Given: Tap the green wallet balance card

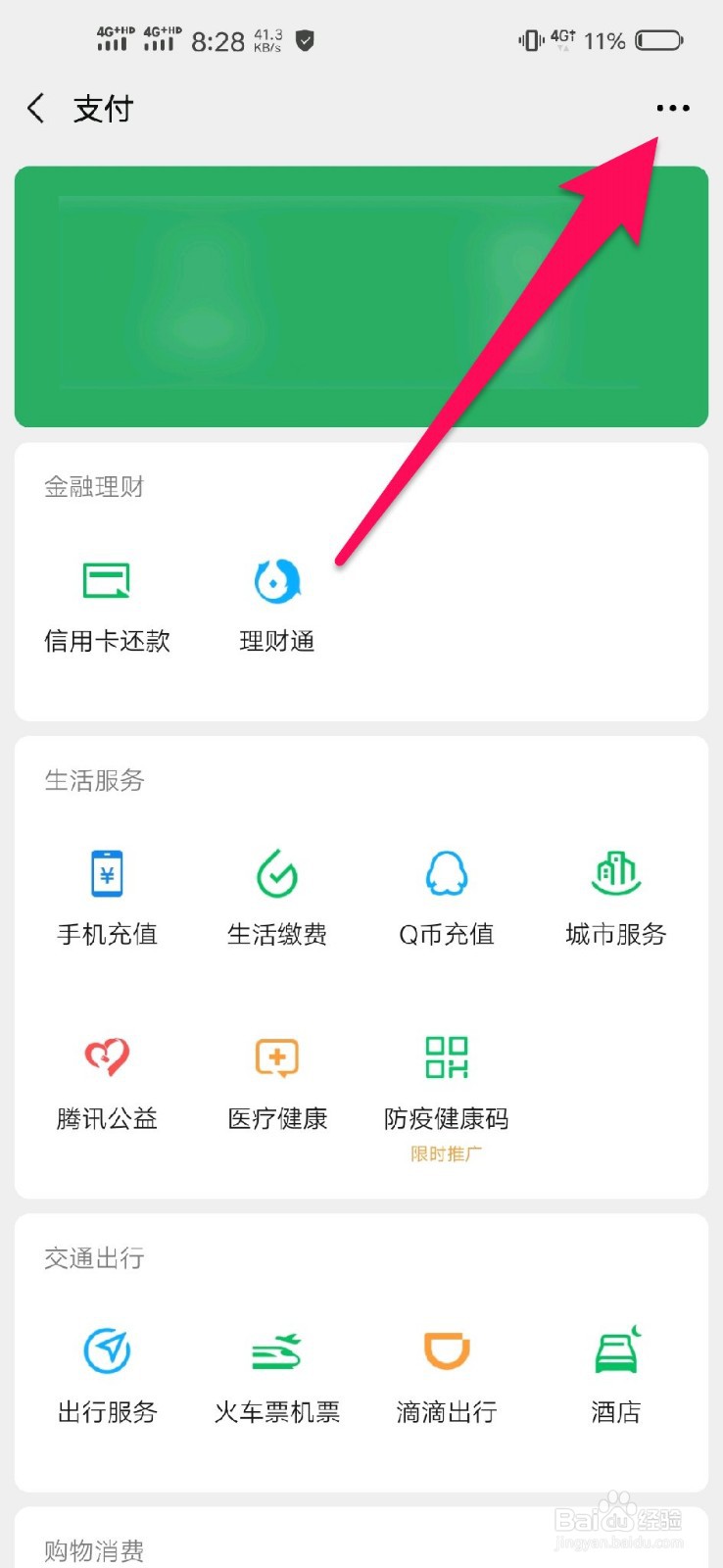Looking at the screenshot, I should coord(361,294).
